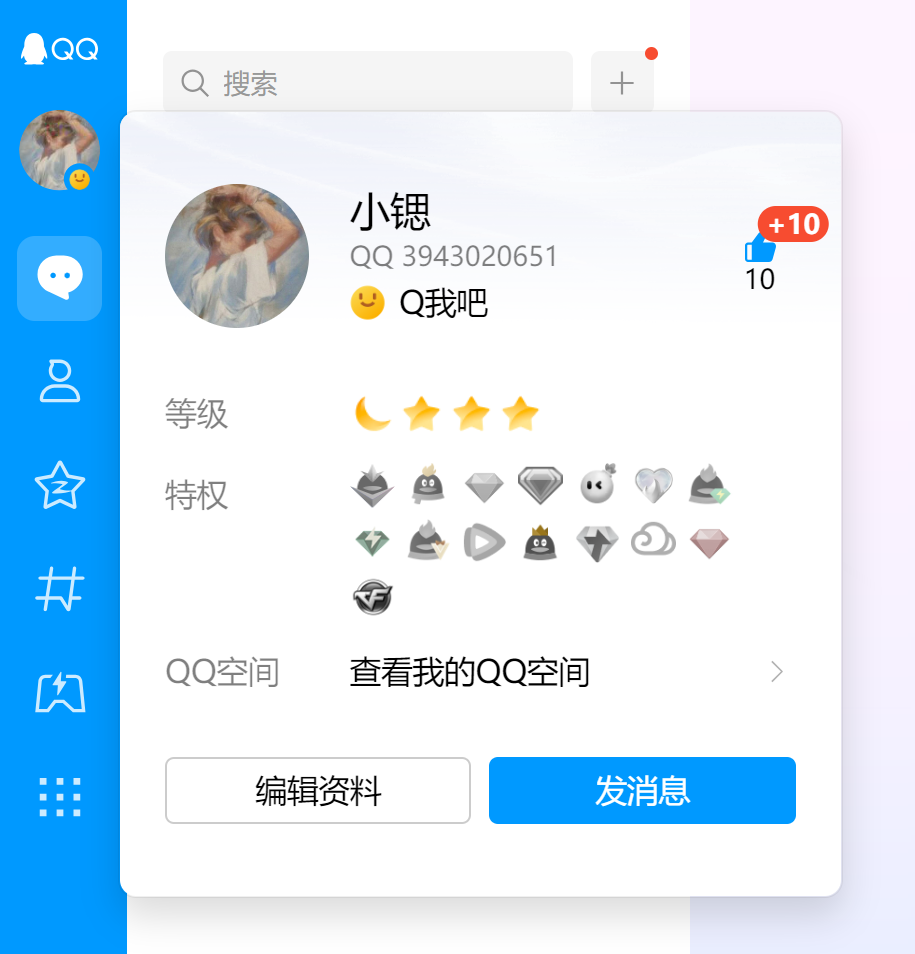Open the game center tab
The image size is (915, 954).
(59, 692)
